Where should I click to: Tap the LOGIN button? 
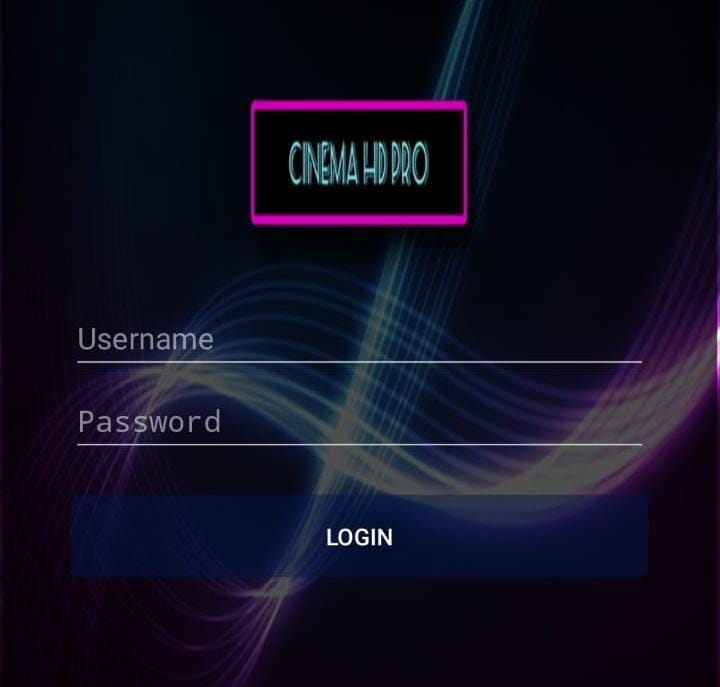coord(359,537)
